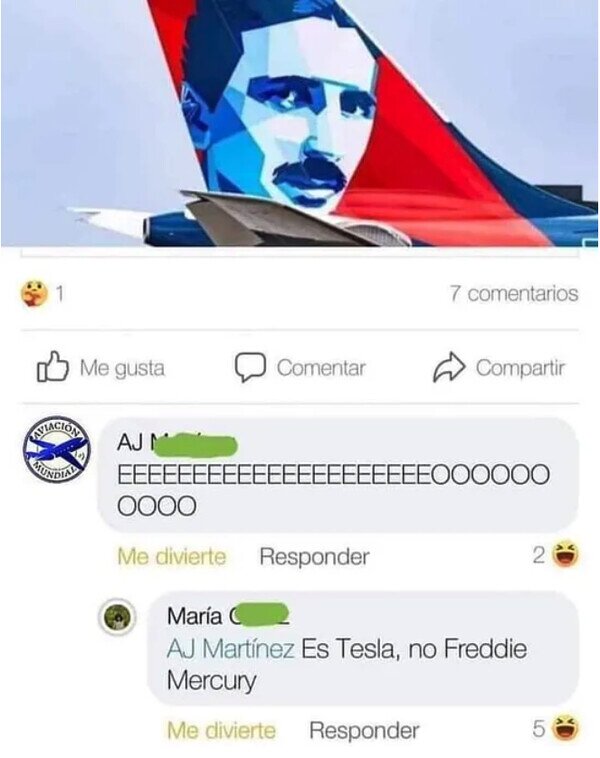Open the Aviación Mundial profile picture
The width and height of the screenshot is (600, 758).
pyautogui.click(x=57, y=449)
